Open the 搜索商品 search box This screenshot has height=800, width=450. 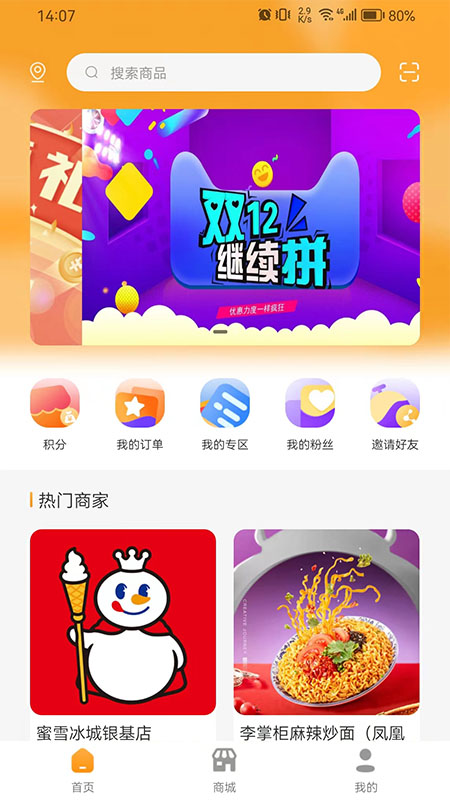click(223, 72)
